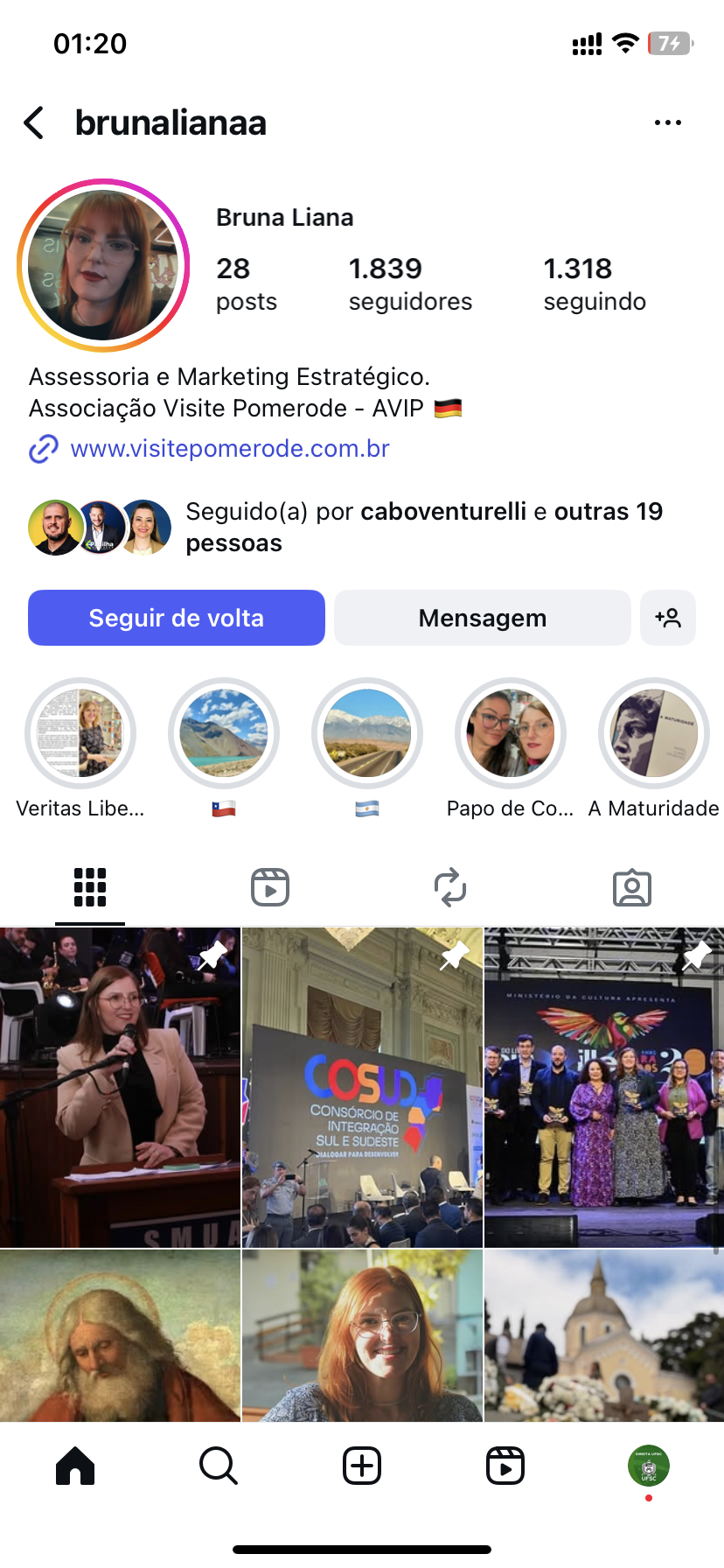Open the Papo de Co... highlight
The width and height of the screenshot is (724, 1568).
[511, 733]
